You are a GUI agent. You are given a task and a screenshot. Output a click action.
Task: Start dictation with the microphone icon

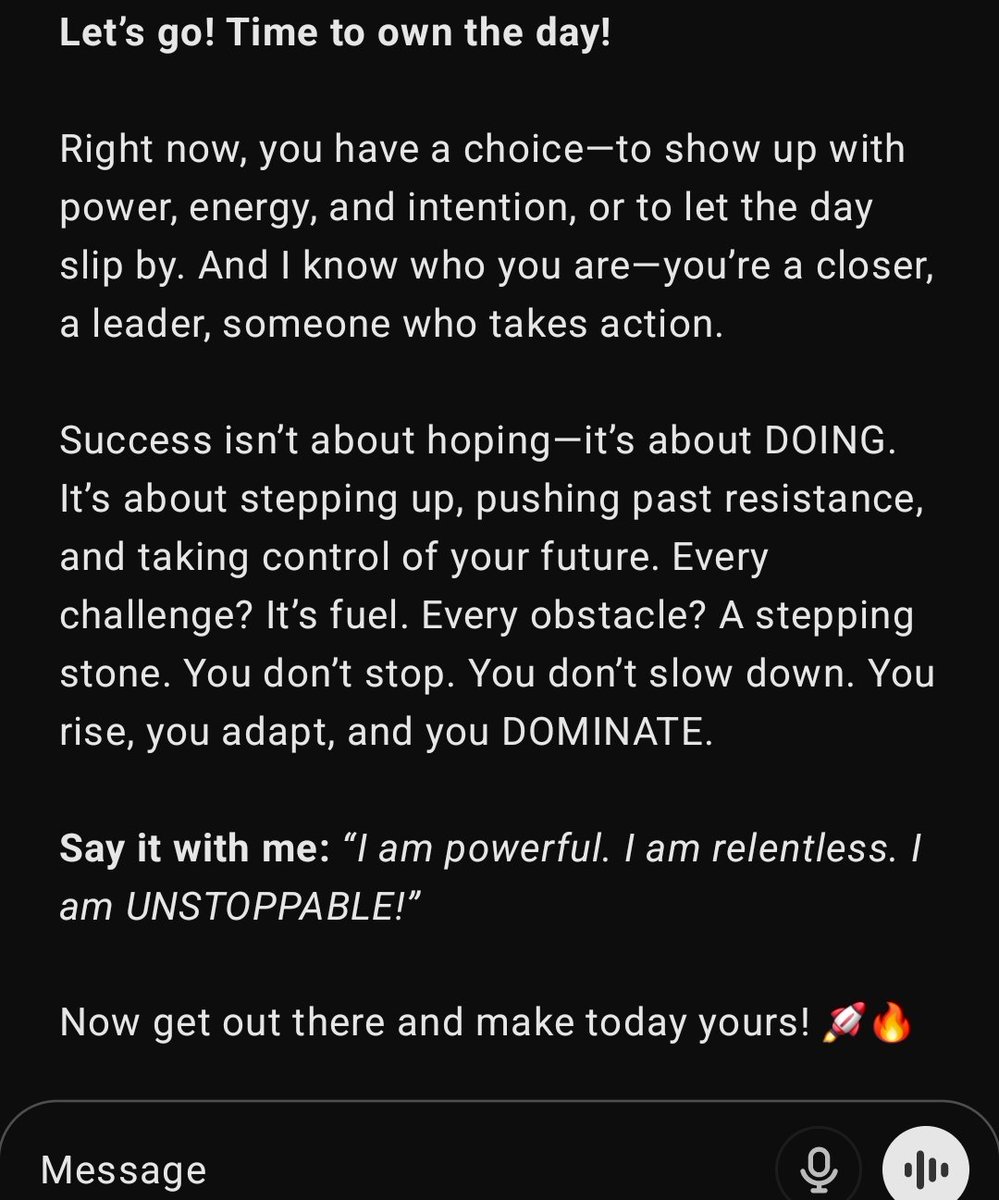(819, 1167)
